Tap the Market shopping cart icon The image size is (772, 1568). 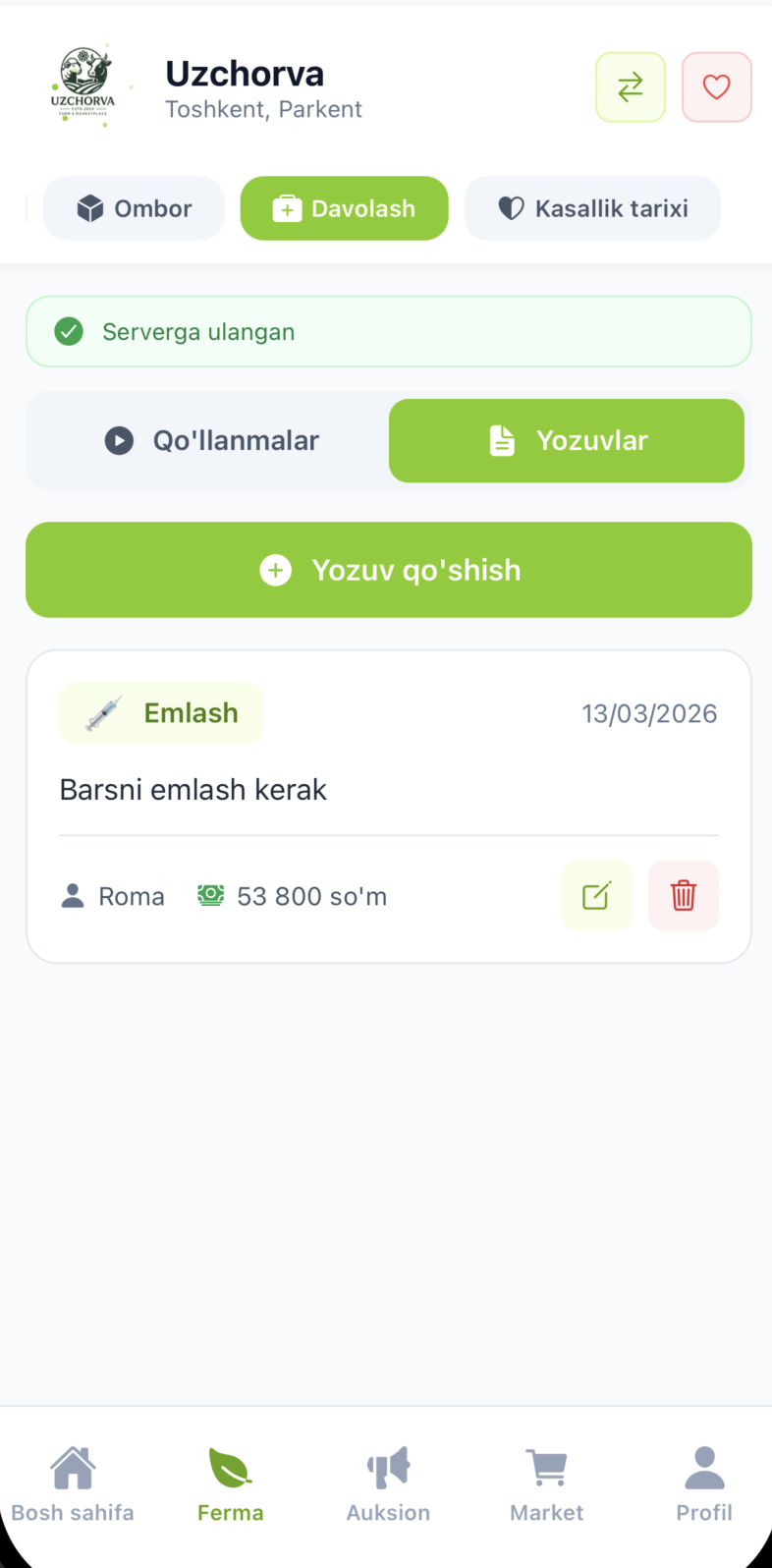pos(546,1466)
